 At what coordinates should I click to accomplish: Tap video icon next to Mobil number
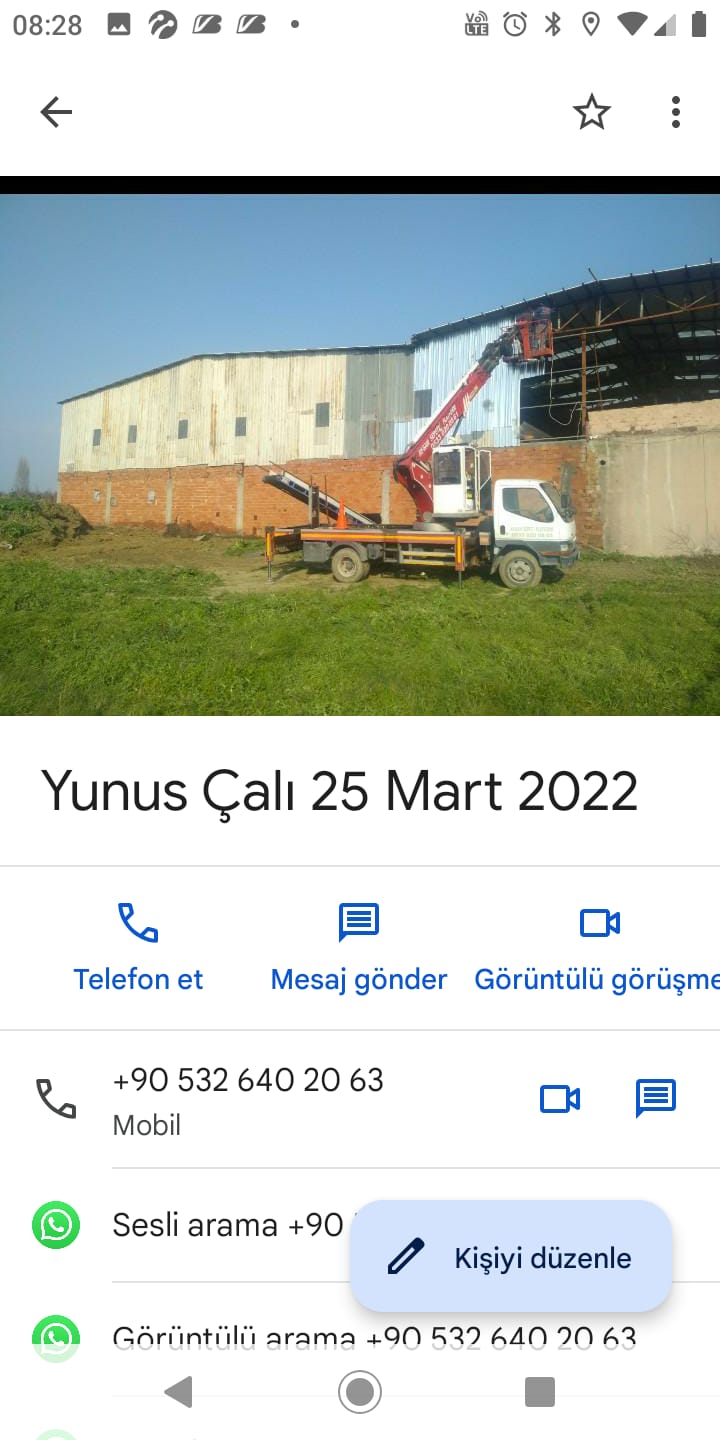tap(560, 1099)
